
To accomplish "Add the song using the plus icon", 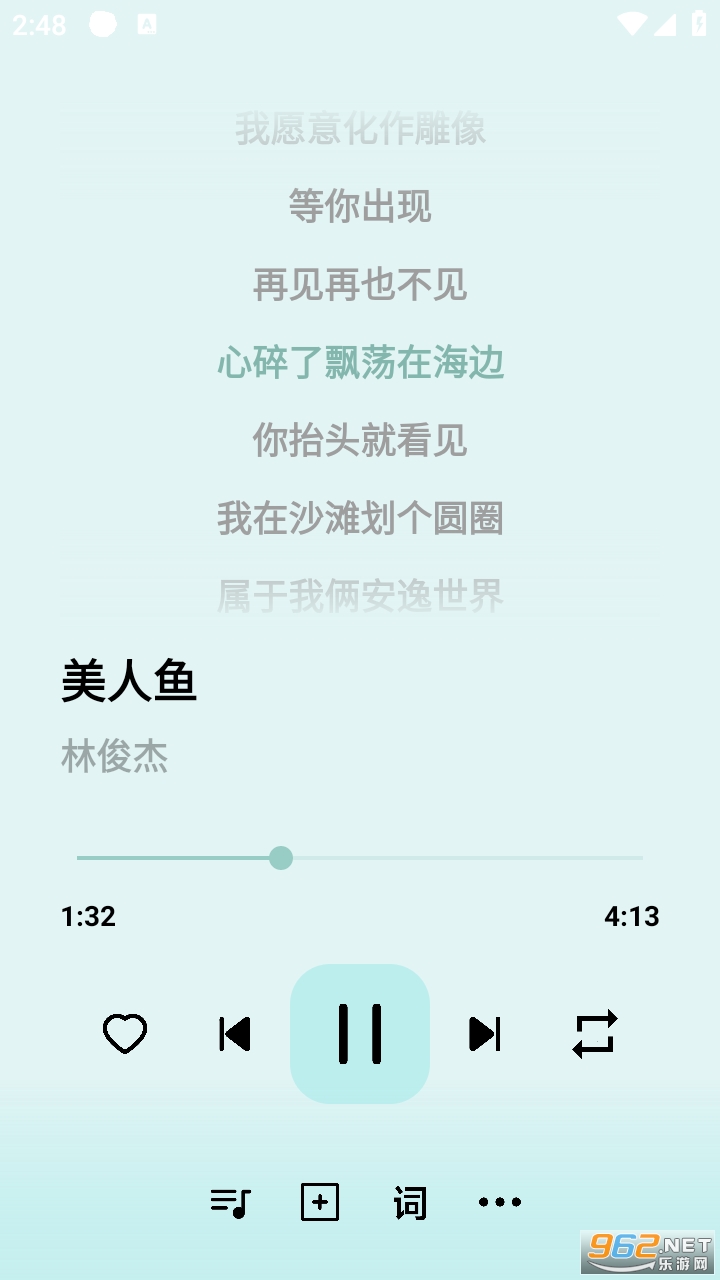I will point(320,1202).
